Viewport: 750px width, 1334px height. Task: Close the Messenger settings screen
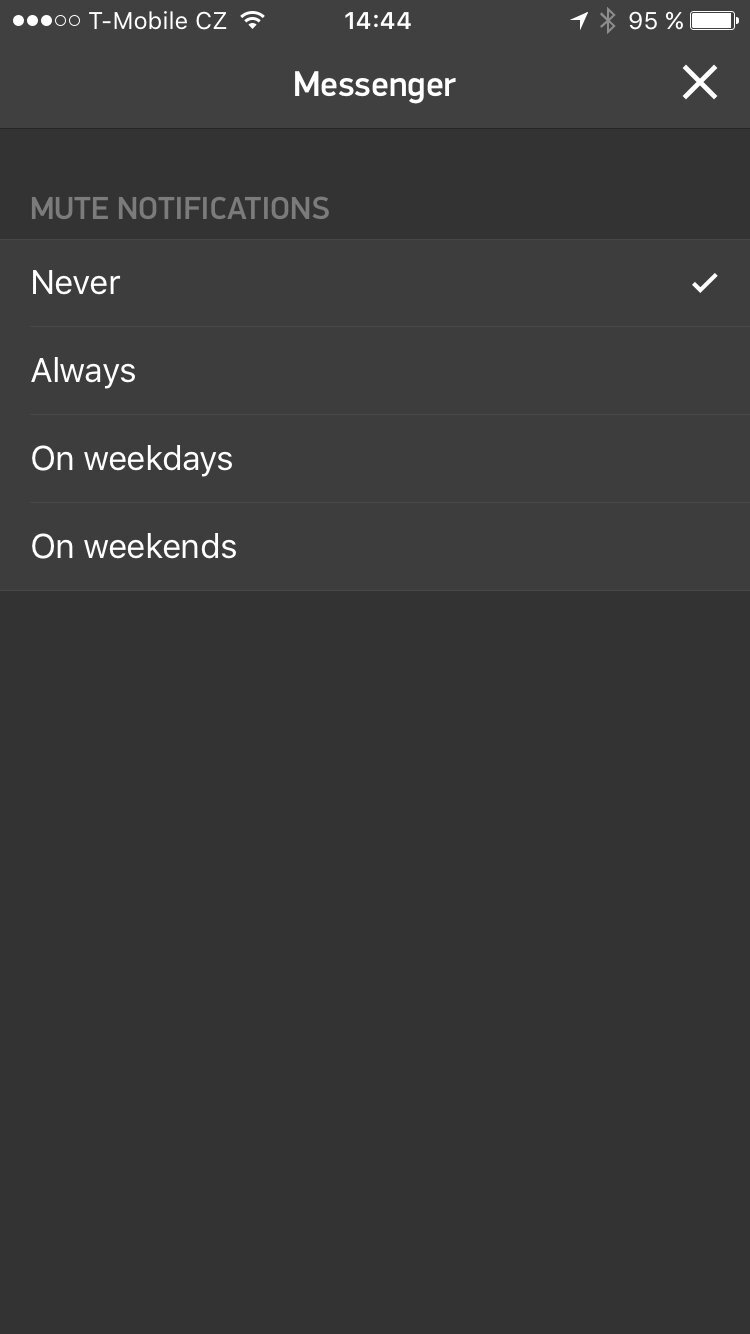(x=699, y=83)
